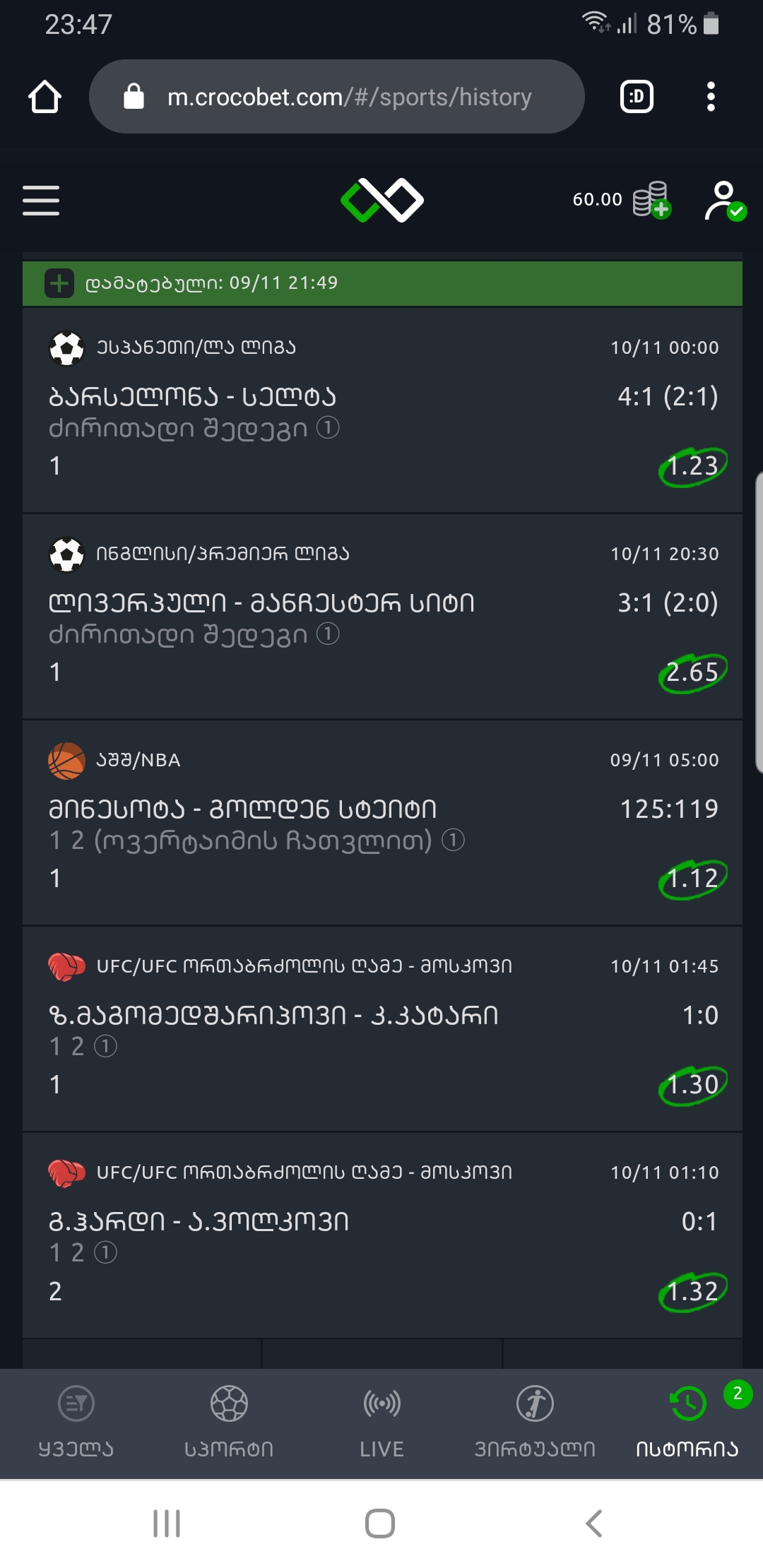763x1568 pixels.
Task: Select the სპორტი football icon in bottom navigation
Action: pos(230,1406)
